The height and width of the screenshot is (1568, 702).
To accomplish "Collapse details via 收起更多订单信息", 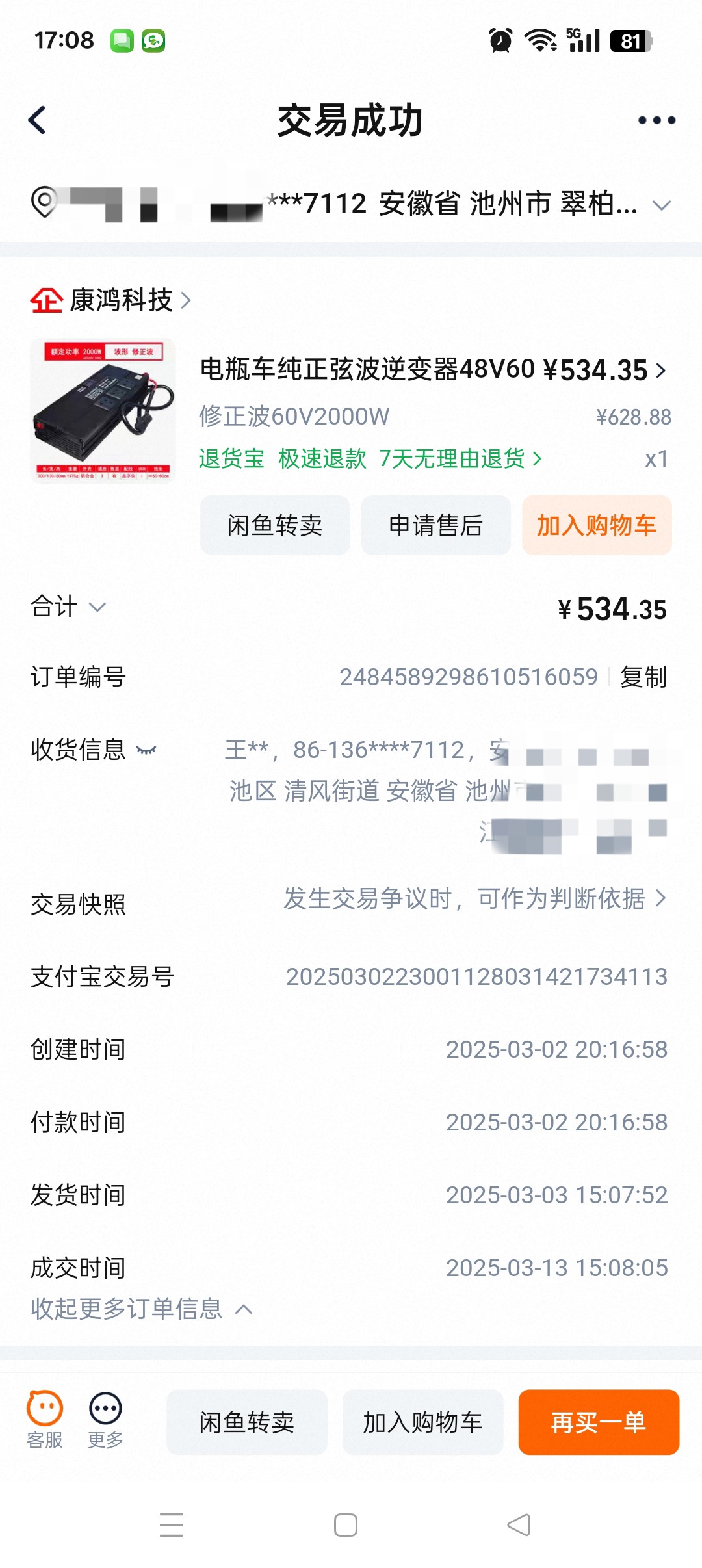I will click(x=141, y=1309).
